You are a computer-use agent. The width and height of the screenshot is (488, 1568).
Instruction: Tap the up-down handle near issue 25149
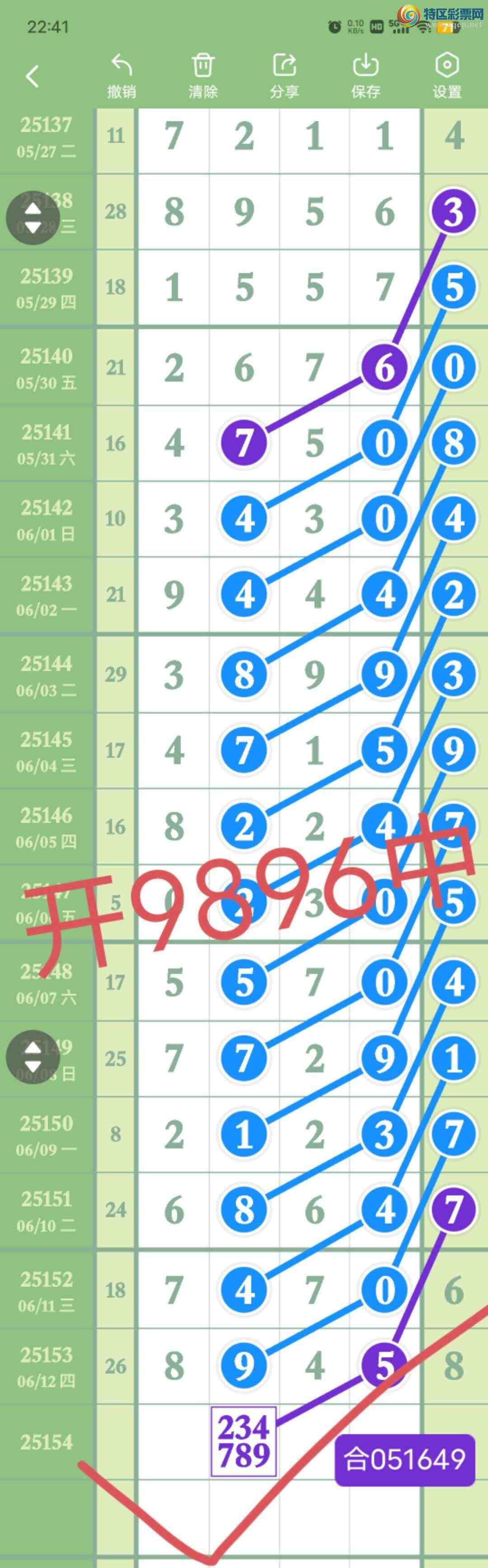click(x=33, y=1057)
